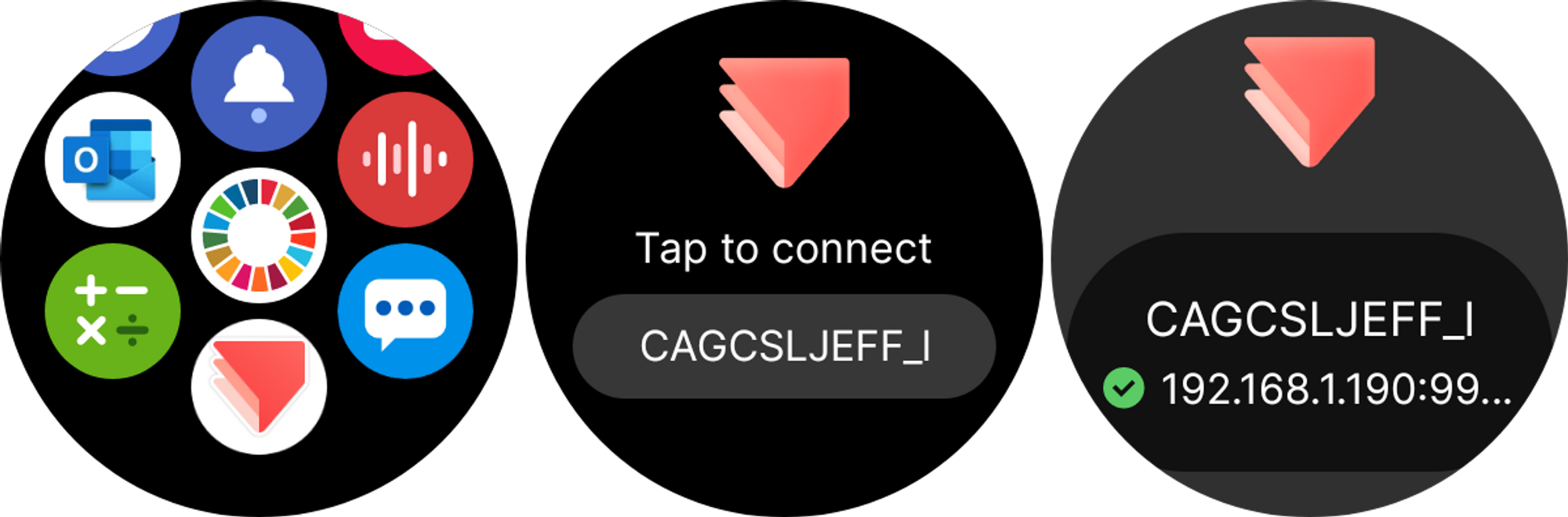Launch the red arrow app in the grid
The image size is (1568, 517).
pos(259,386)
